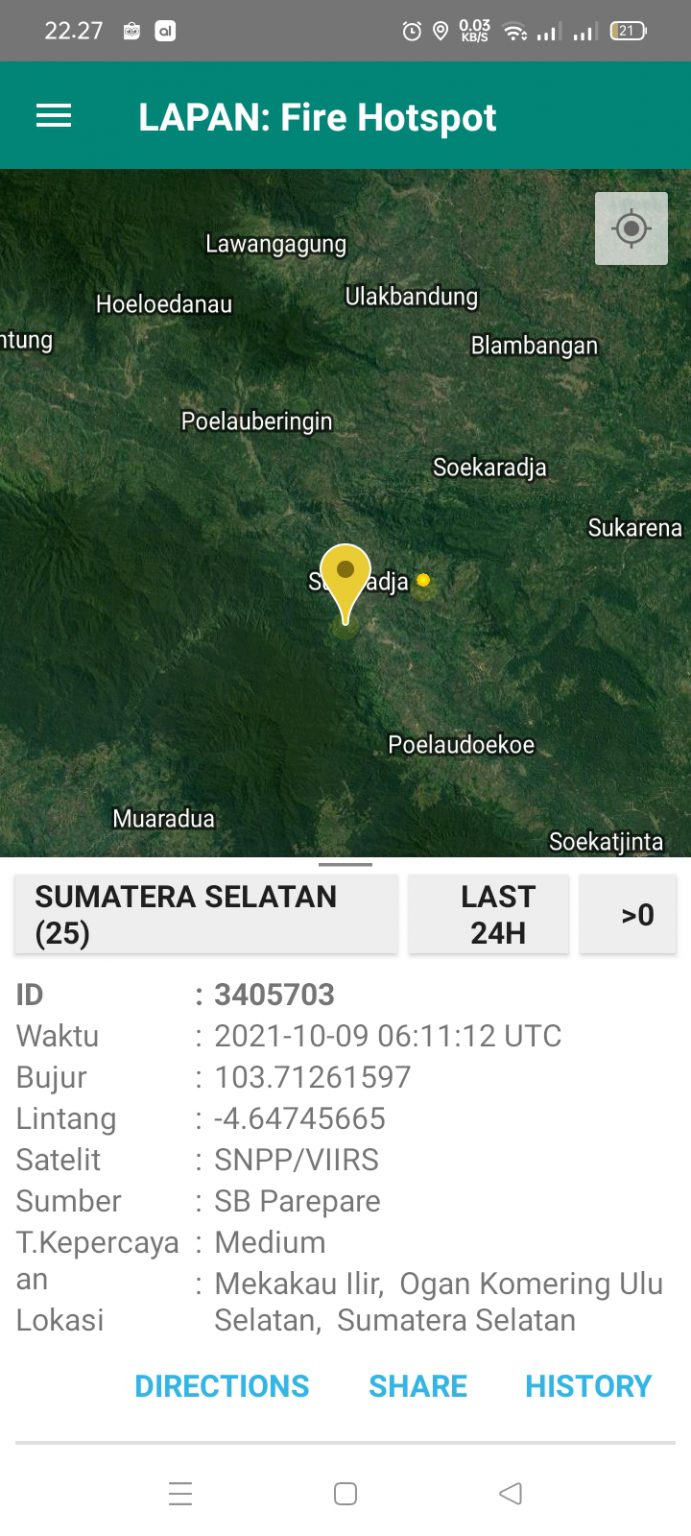The image size is (691, 1536).
Task: Share this hotspot's details
Action: tap(418, 1386)
